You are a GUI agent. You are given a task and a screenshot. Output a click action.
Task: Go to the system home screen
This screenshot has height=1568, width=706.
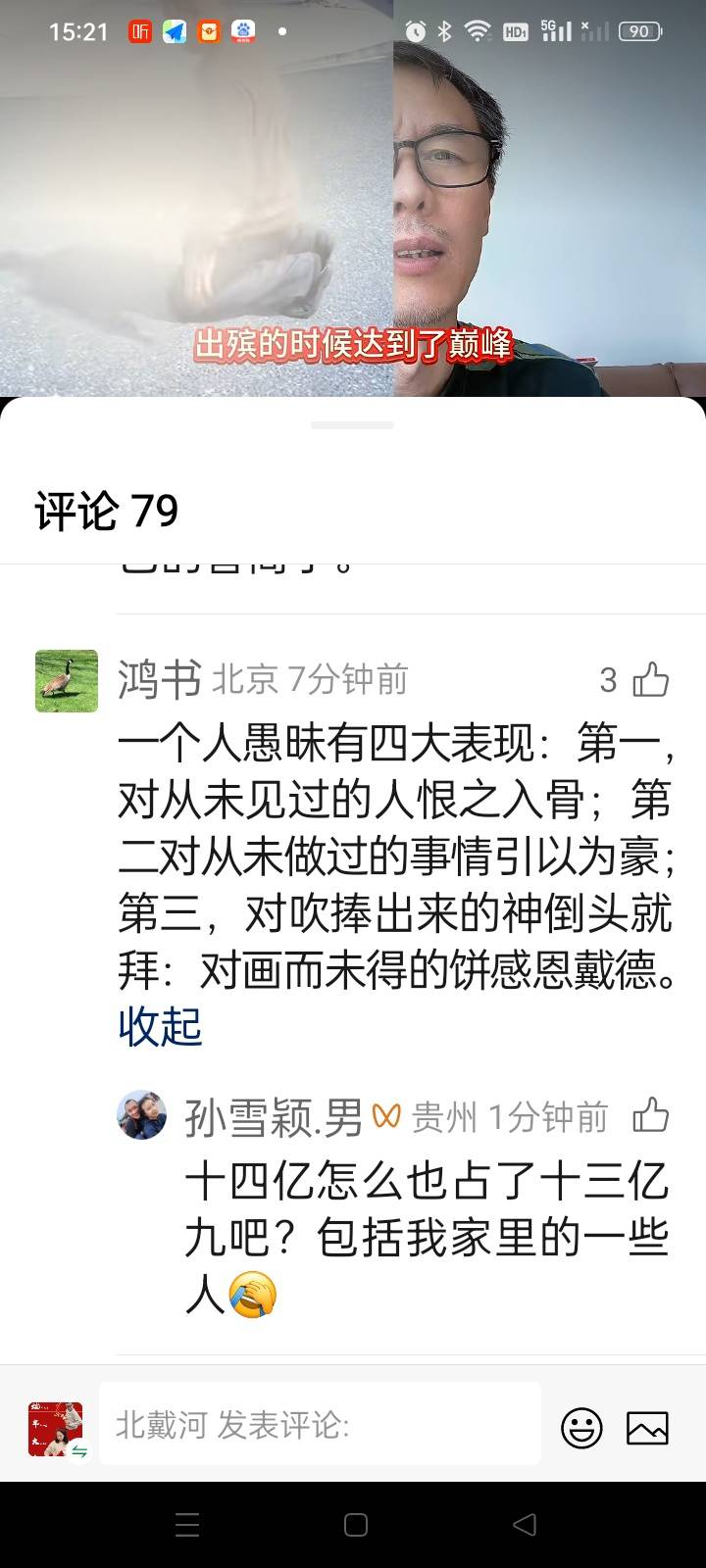point(355,1524)
